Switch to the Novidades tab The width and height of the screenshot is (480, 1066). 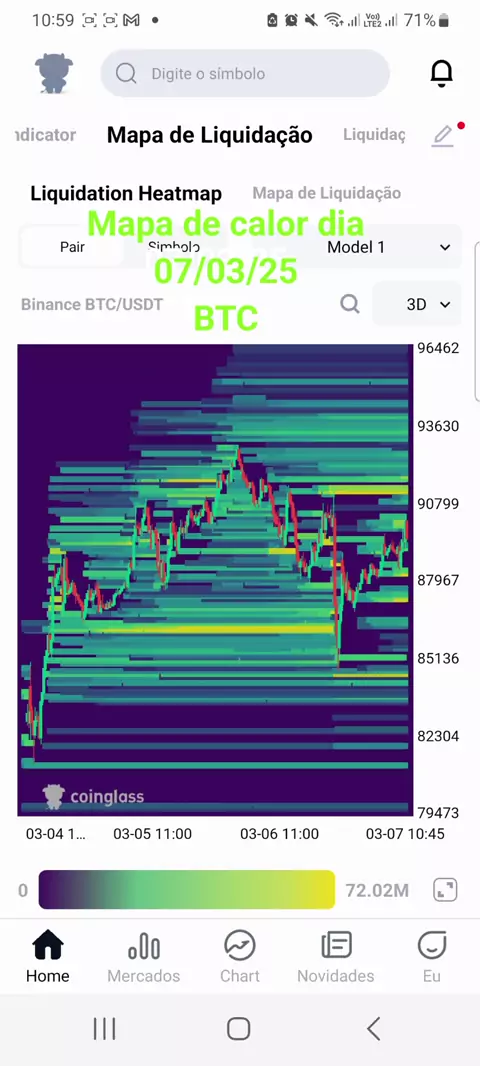[335, 957]
